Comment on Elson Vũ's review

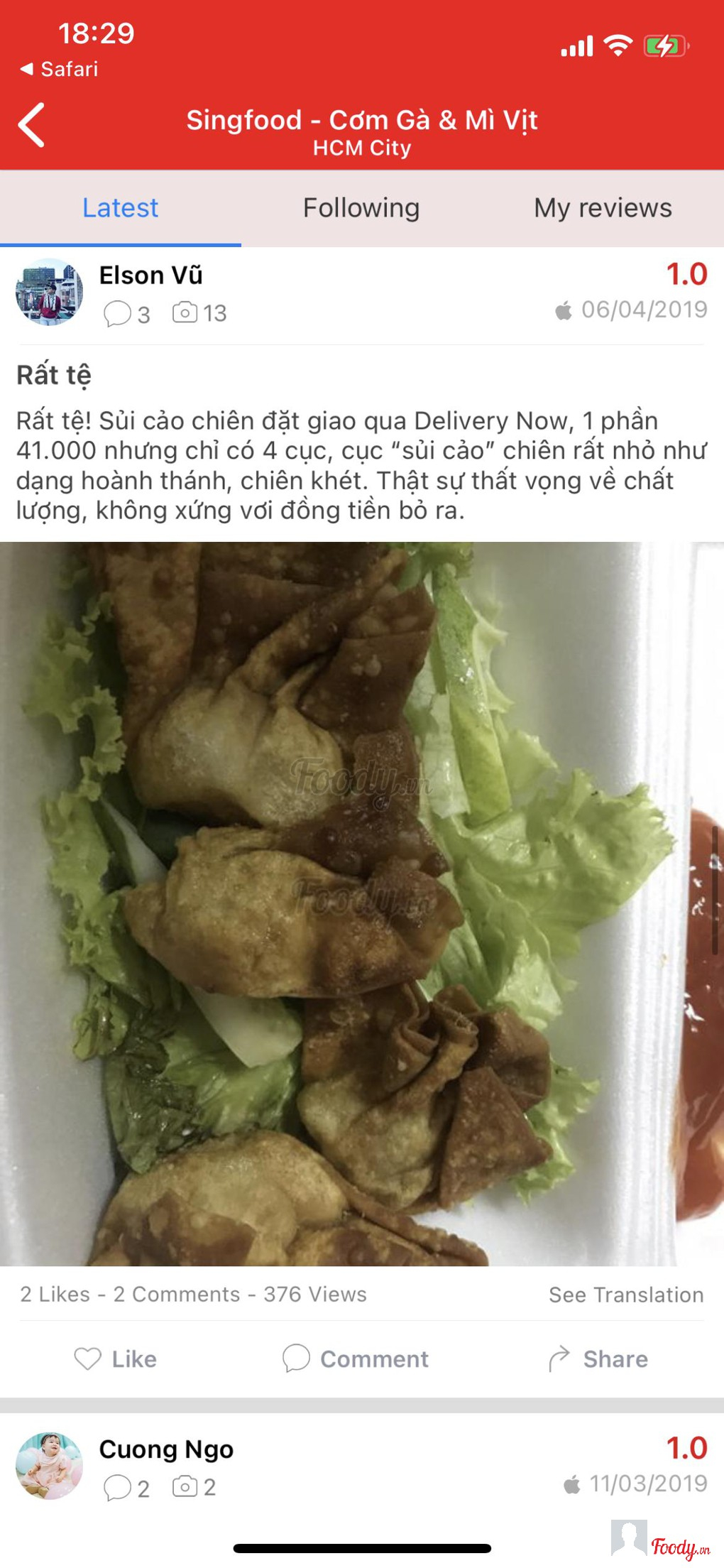pyautogui.click(x=356, y=1359)
